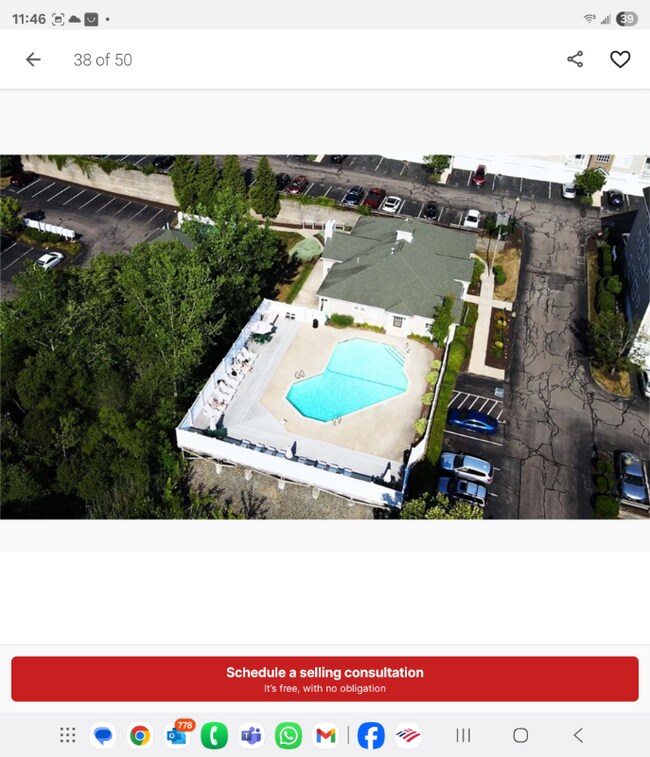Show recent apps

coord(463,735)
